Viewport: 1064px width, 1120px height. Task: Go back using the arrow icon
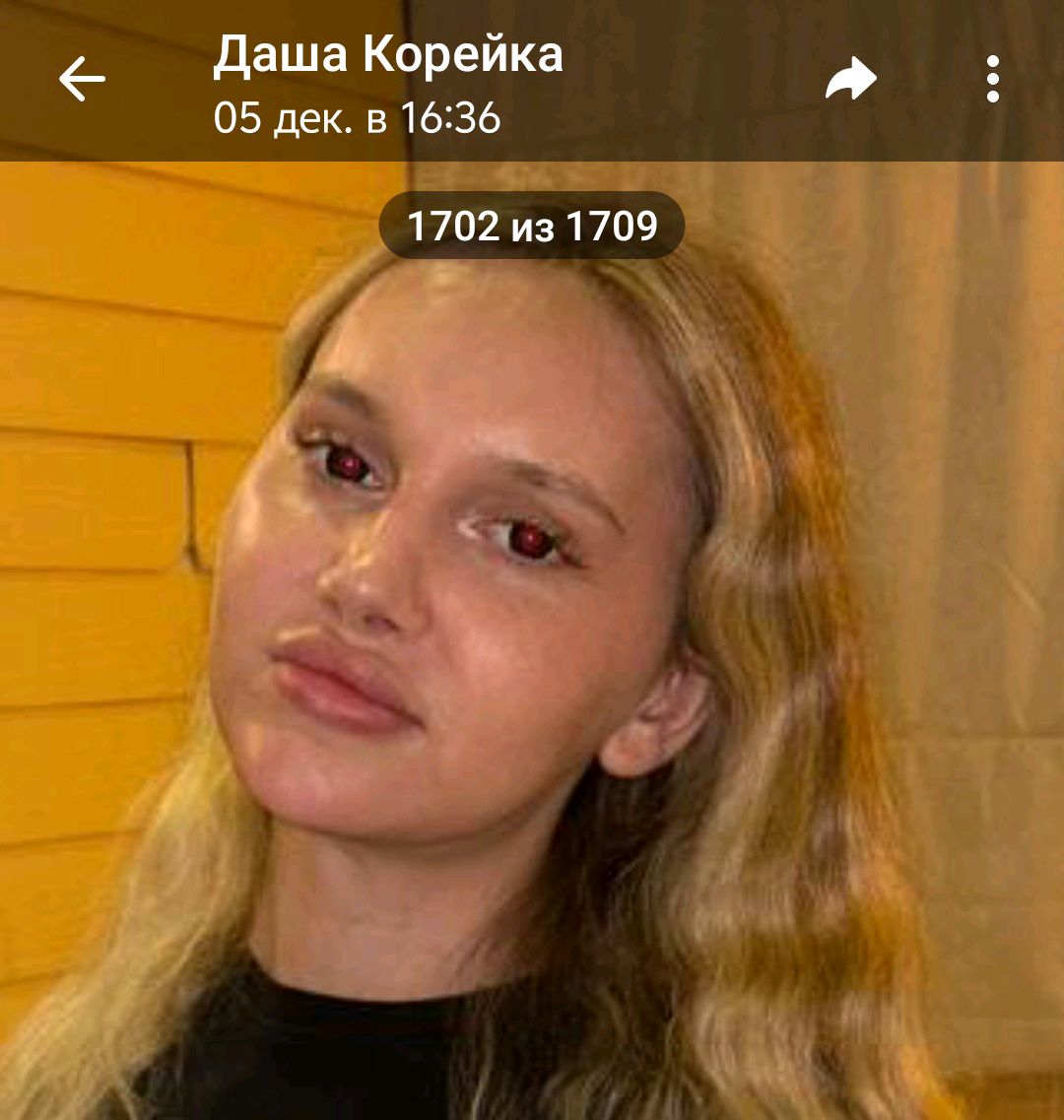tap(82, 79)
